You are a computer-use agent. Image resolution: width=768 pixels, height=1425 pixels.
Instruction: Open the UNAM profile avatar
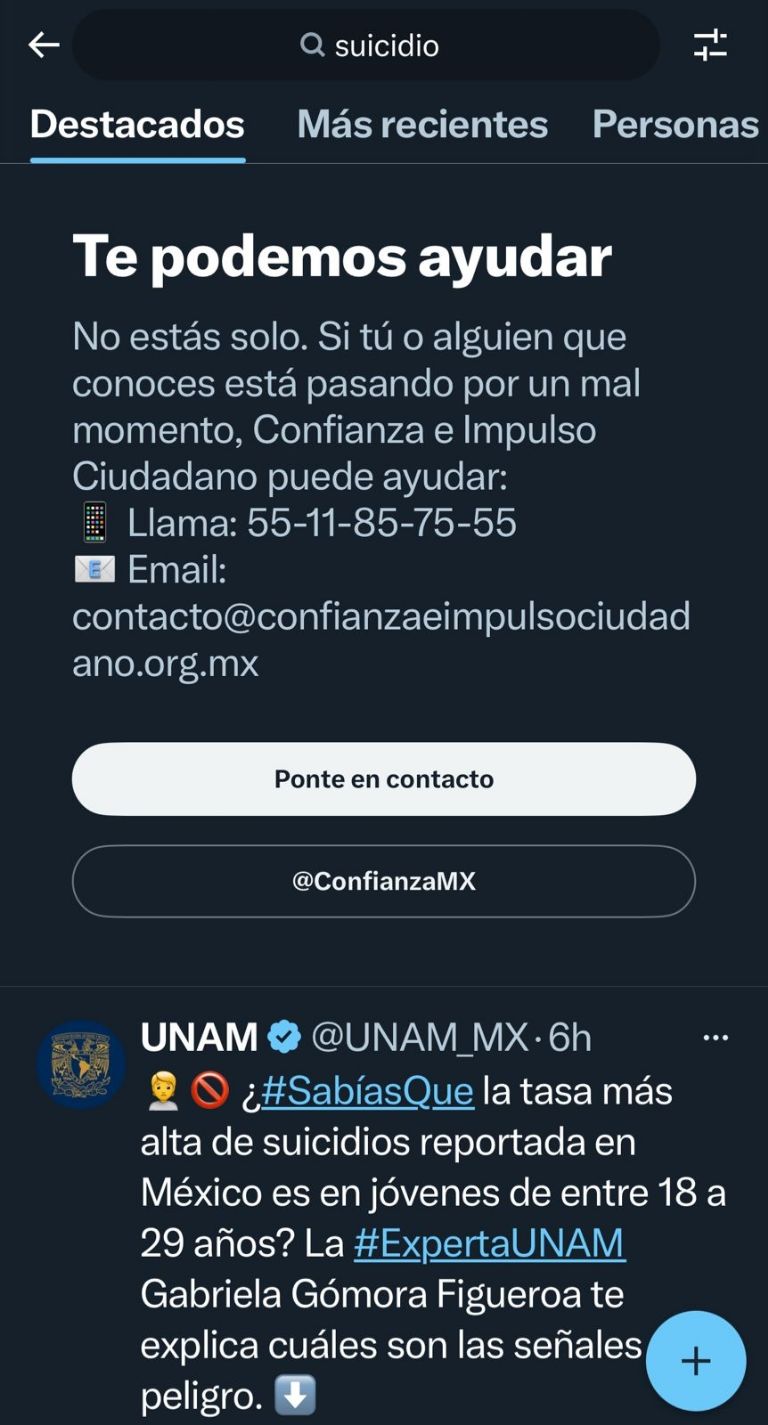(81, 1064)
